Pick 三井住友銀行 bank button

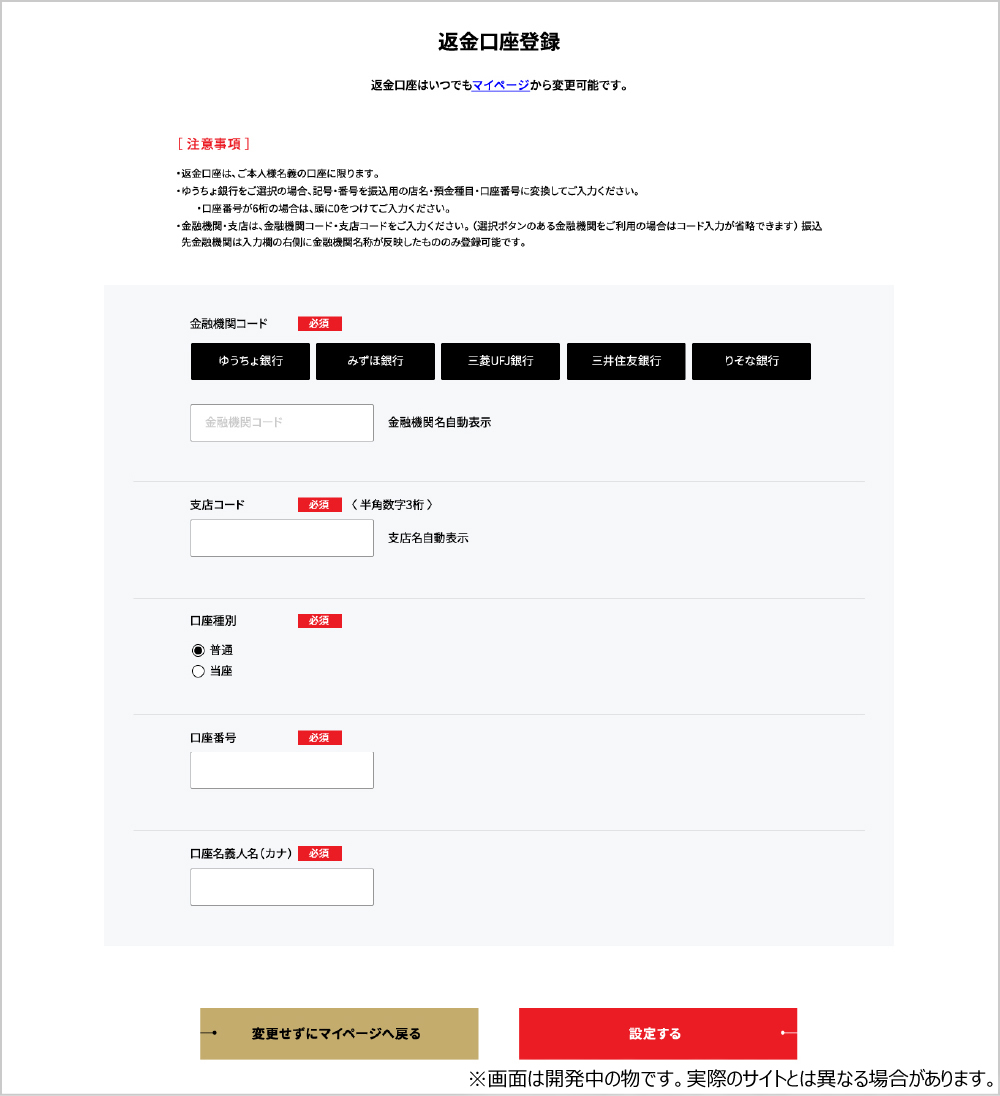coord(626,361)
